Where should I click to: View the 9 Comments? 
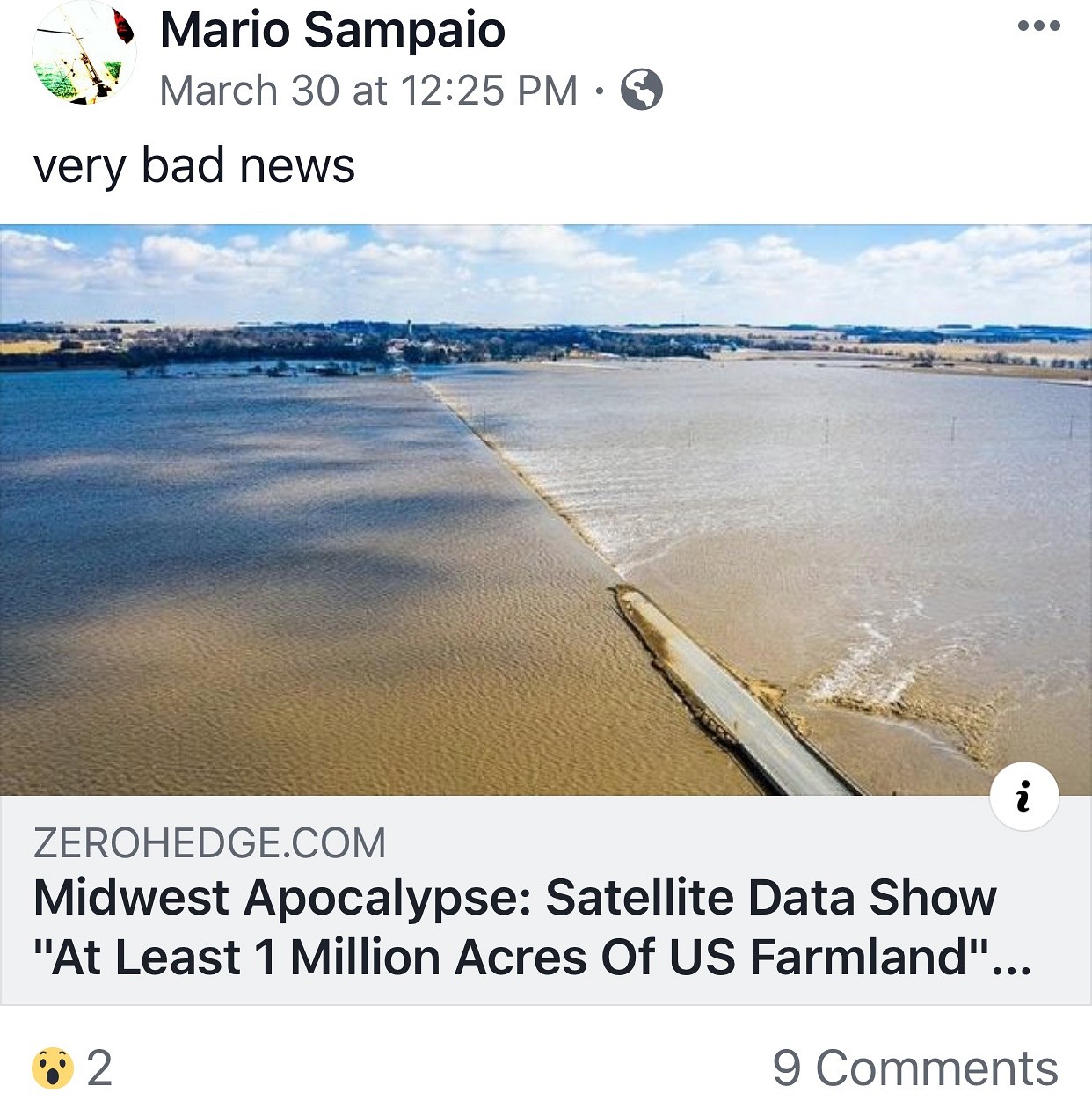[x=914, y=1068]
